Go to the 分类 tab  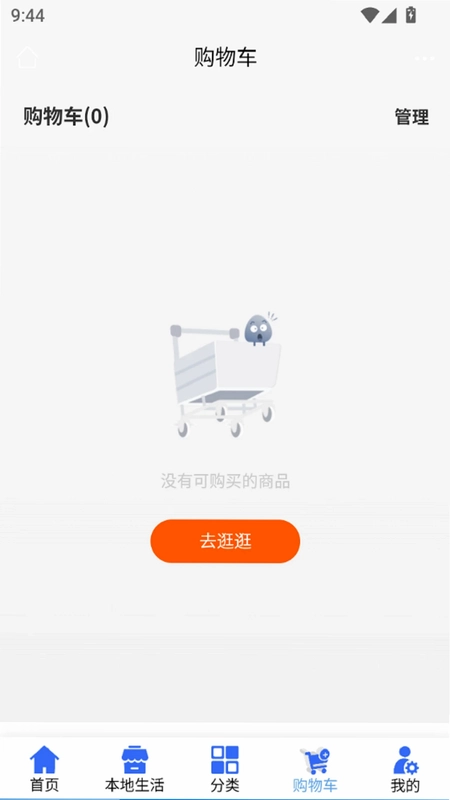point(225,768)
